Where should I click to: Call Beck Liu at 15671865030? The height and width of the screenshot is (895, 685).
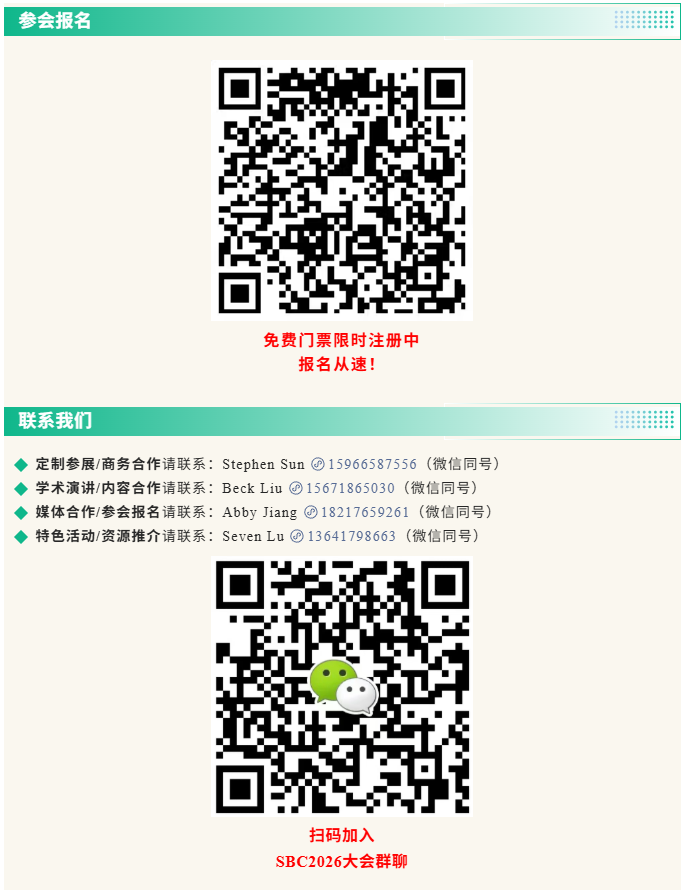coord(349,488)
